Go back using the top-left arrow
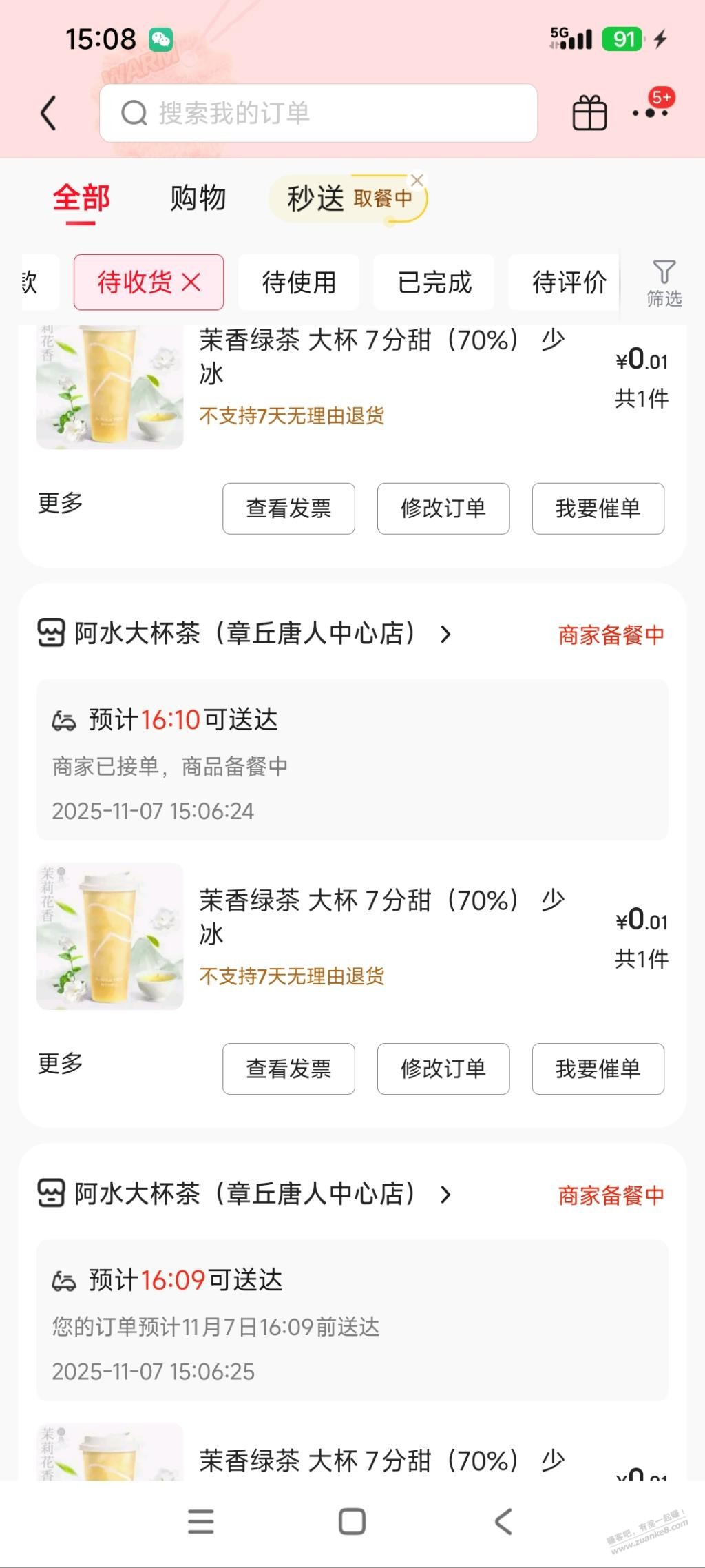This screenshot has width=705, height=1568. pos(48,113)
